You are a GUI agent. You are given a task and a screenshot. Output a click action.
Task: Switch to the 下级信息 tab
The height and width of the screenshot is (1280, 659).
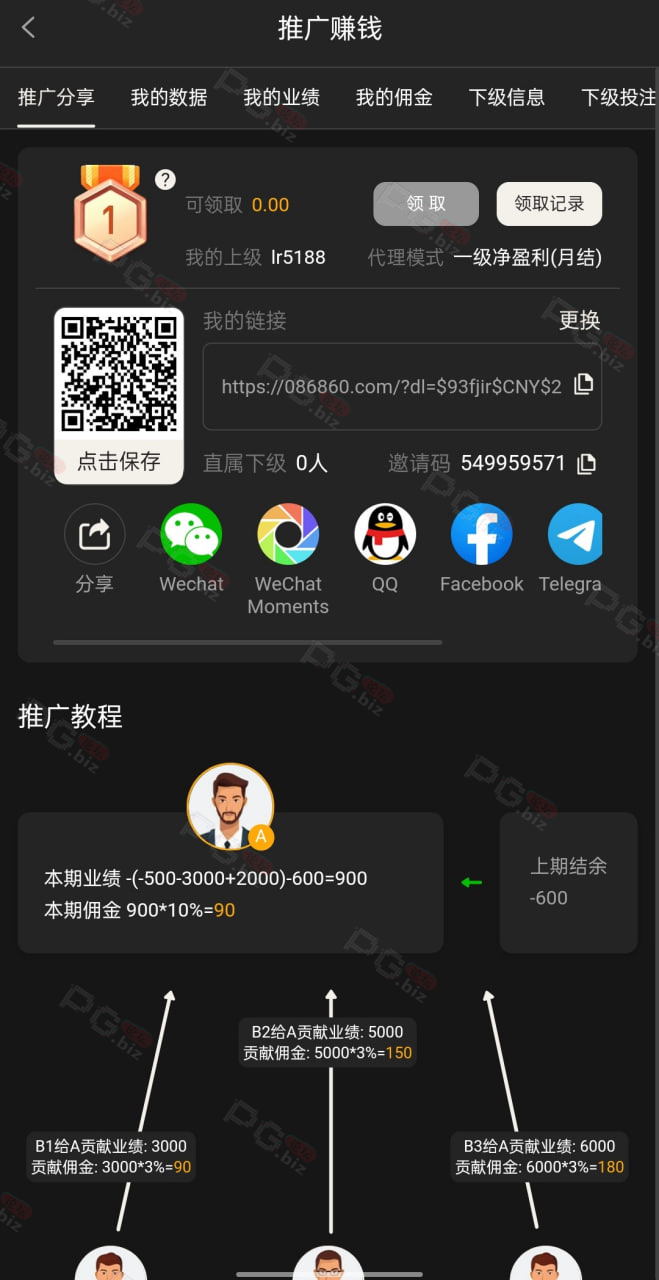click(x=507, y=97)
